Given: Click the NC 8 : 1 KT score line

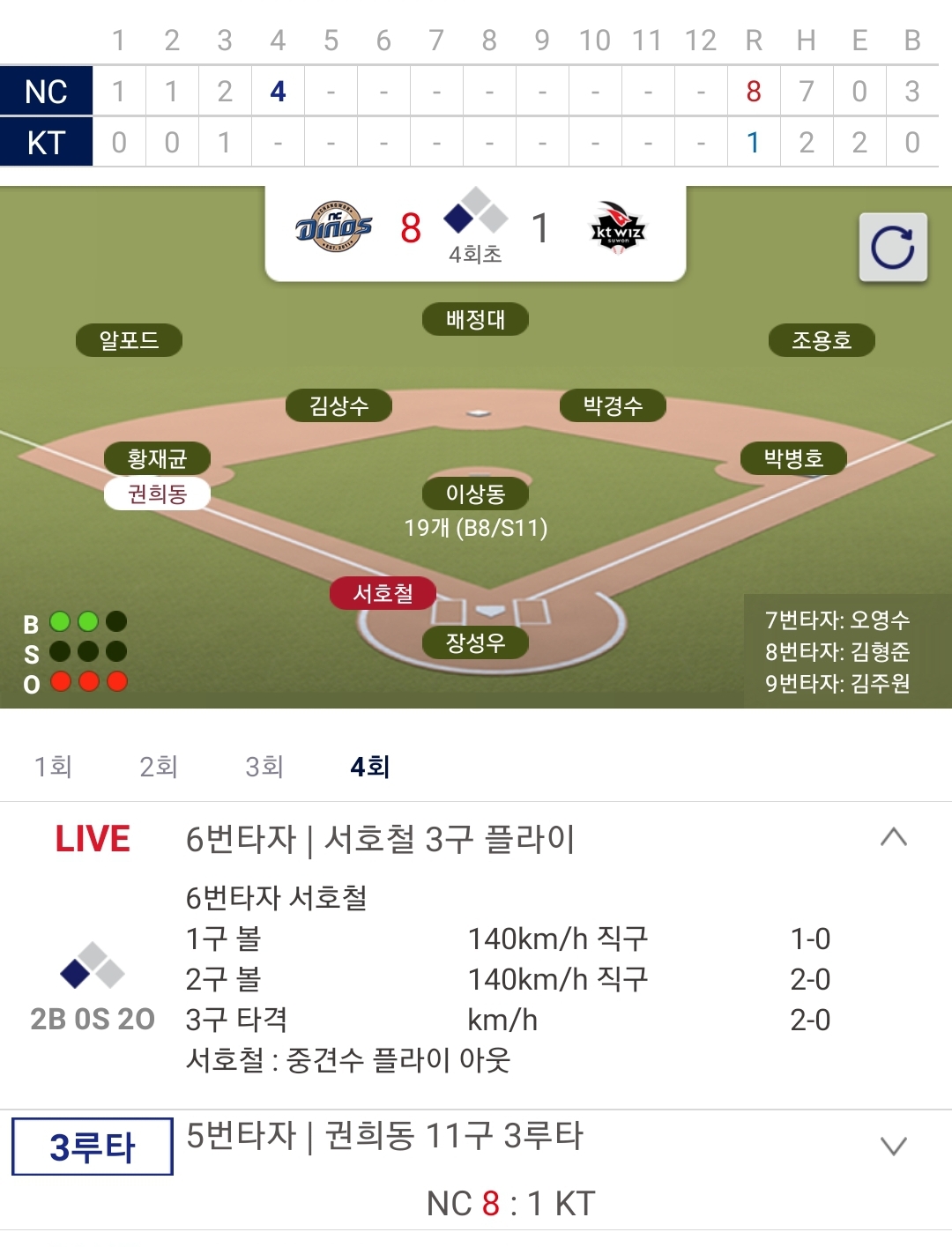Looking at the screenshot, I should [x=511, y=1201].
